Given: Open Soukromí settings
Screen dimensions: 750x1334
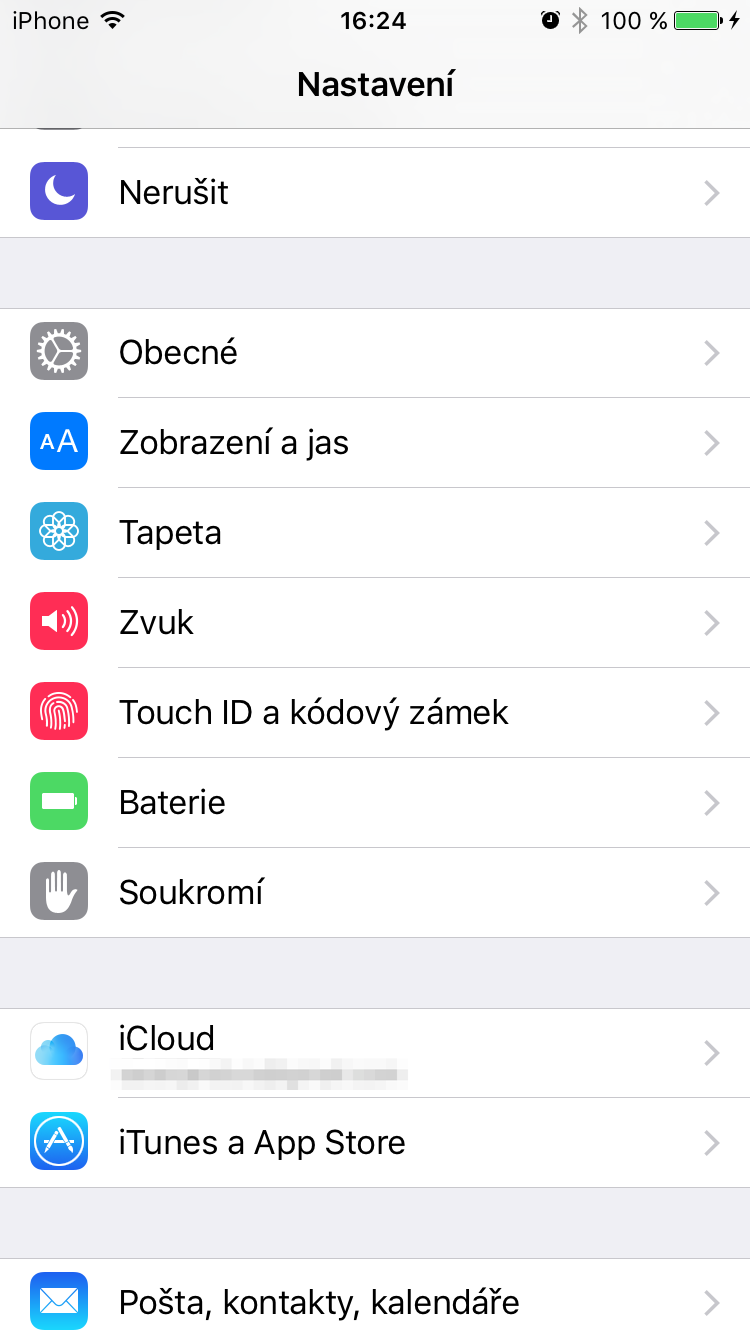Looking at the screenshot, I should [x=375, y=893].
